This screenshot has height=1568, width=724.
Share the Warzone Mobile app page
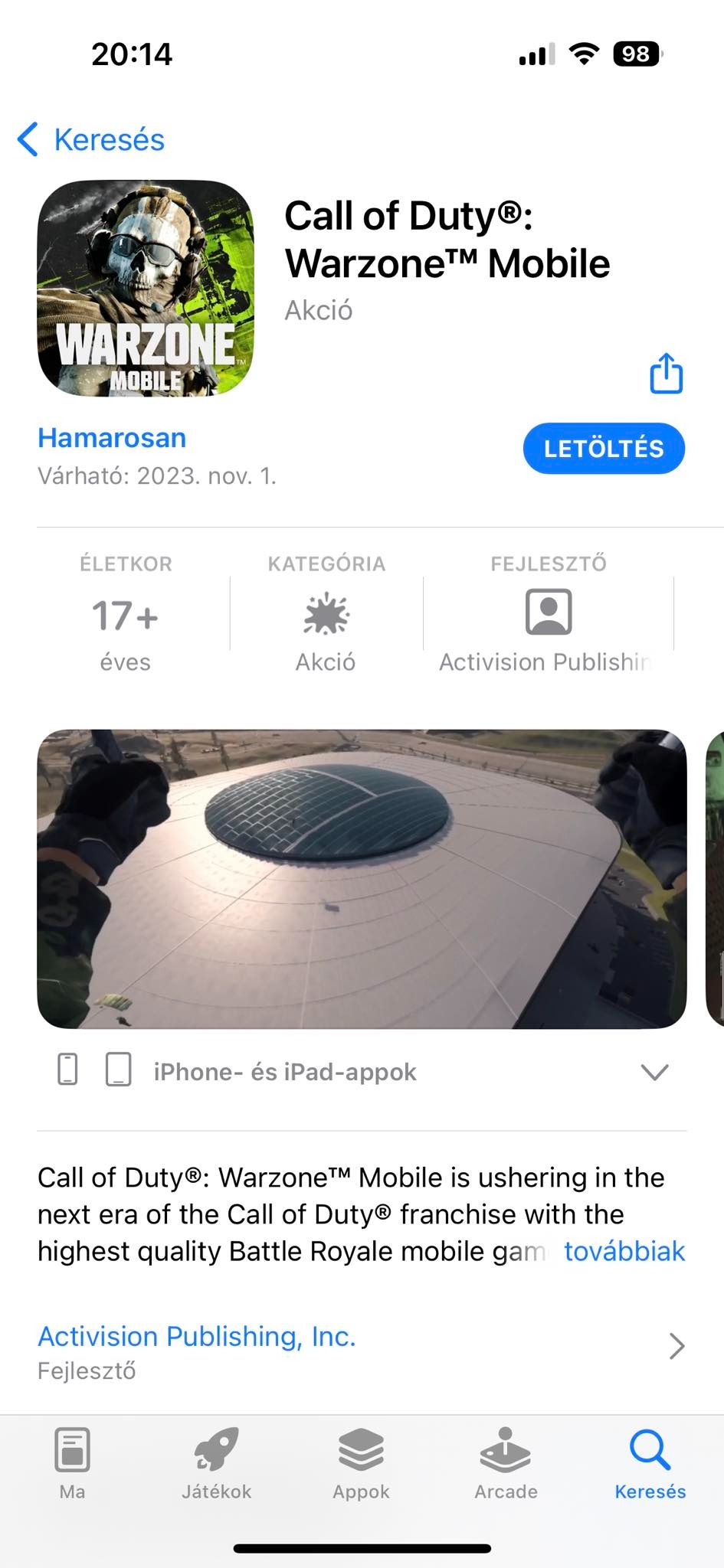[666, 374]
